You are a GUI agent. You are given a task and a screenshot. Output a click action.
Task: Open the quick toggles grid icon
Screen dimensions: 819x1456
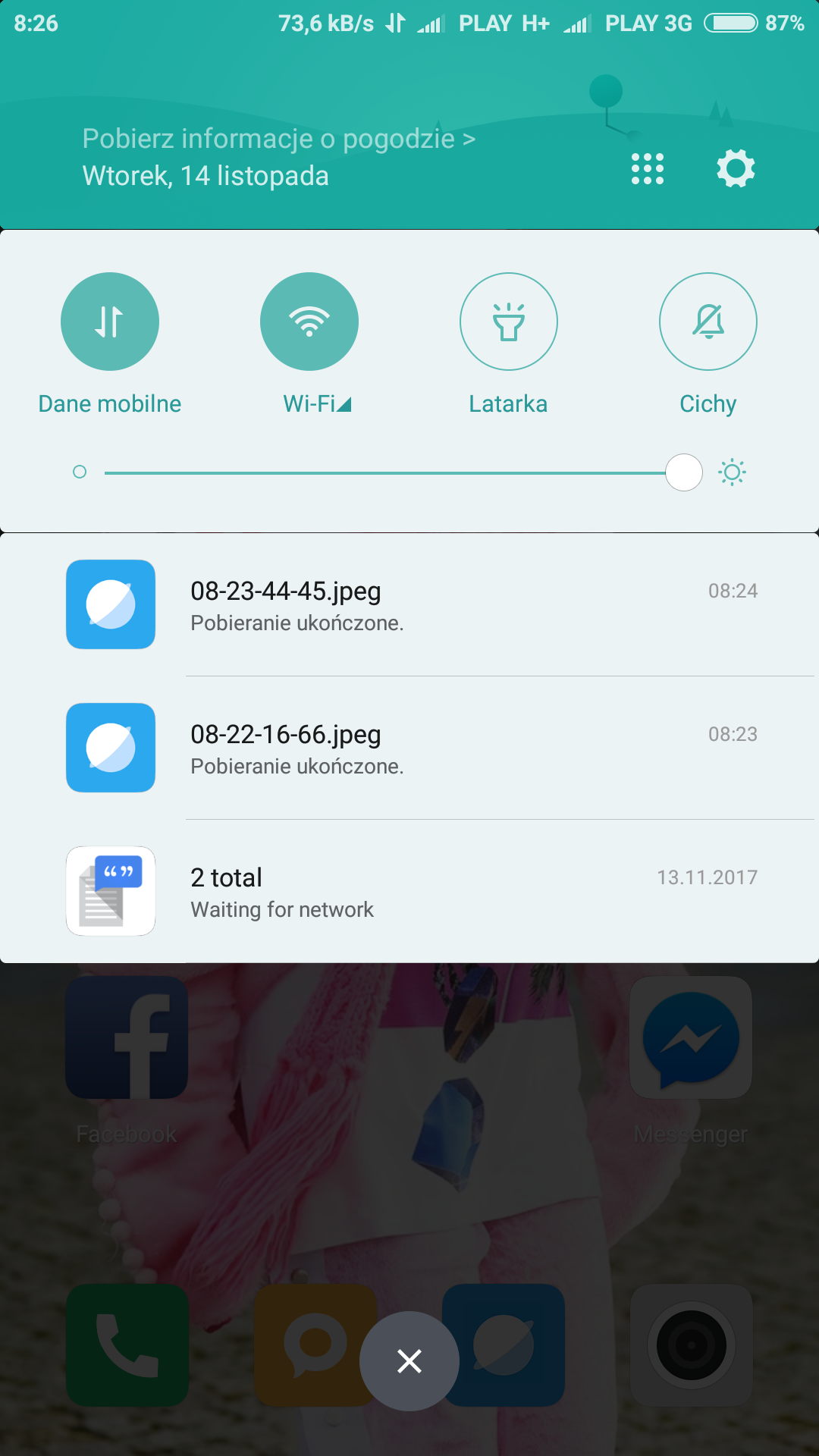tap(647, 168)
